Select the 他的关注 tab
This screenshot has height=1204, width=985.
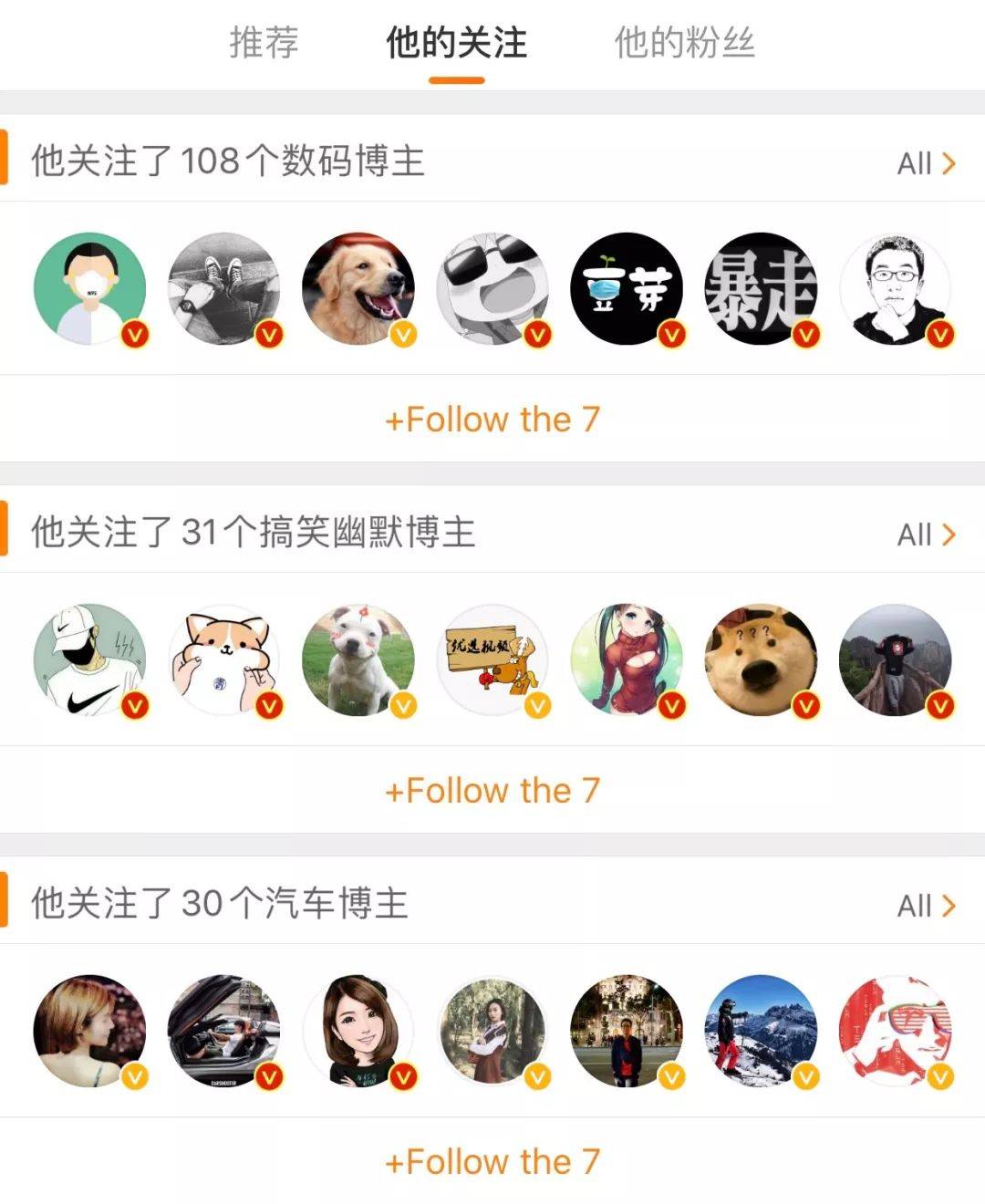click(x=456, y=43)
